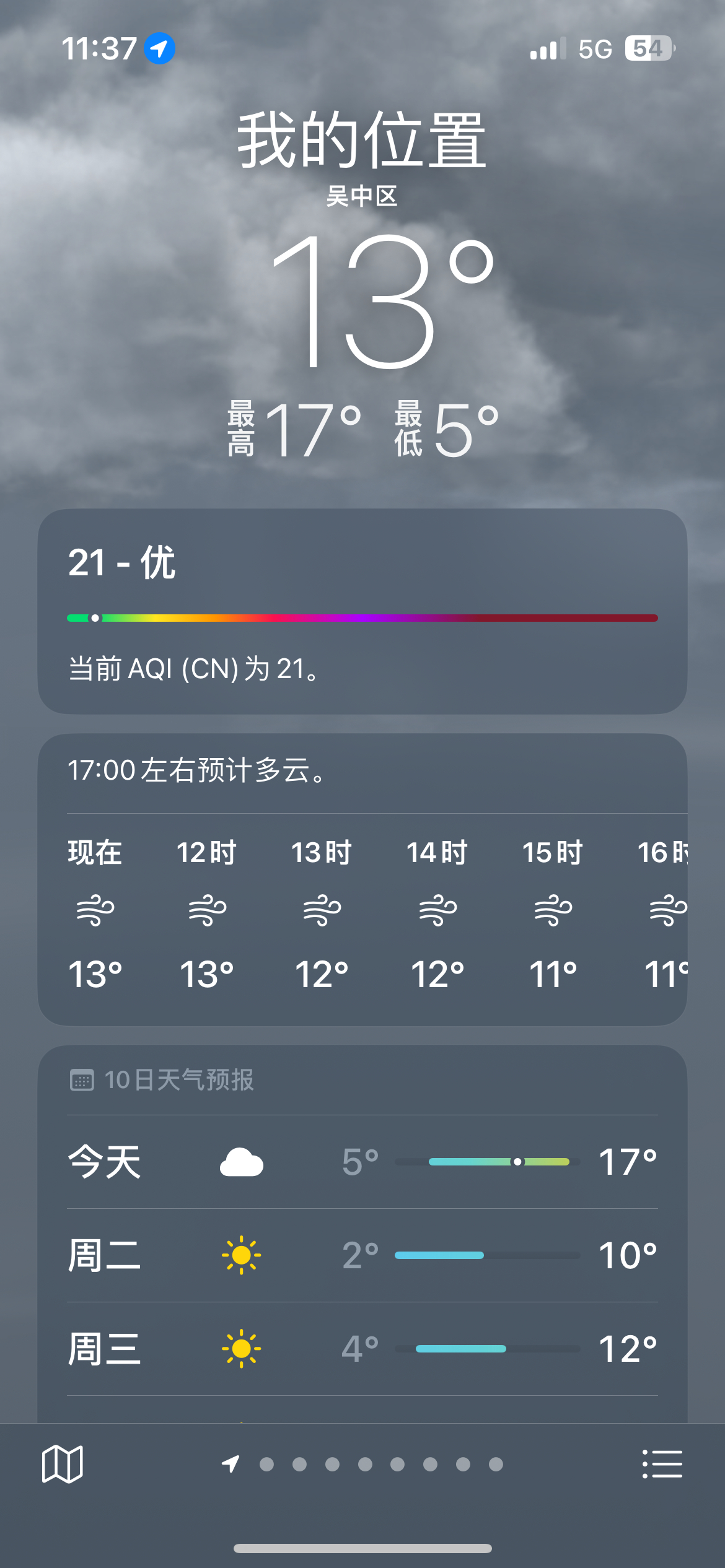
Task: Tap the AQI color gradient bar
Action: pos(362,617)
